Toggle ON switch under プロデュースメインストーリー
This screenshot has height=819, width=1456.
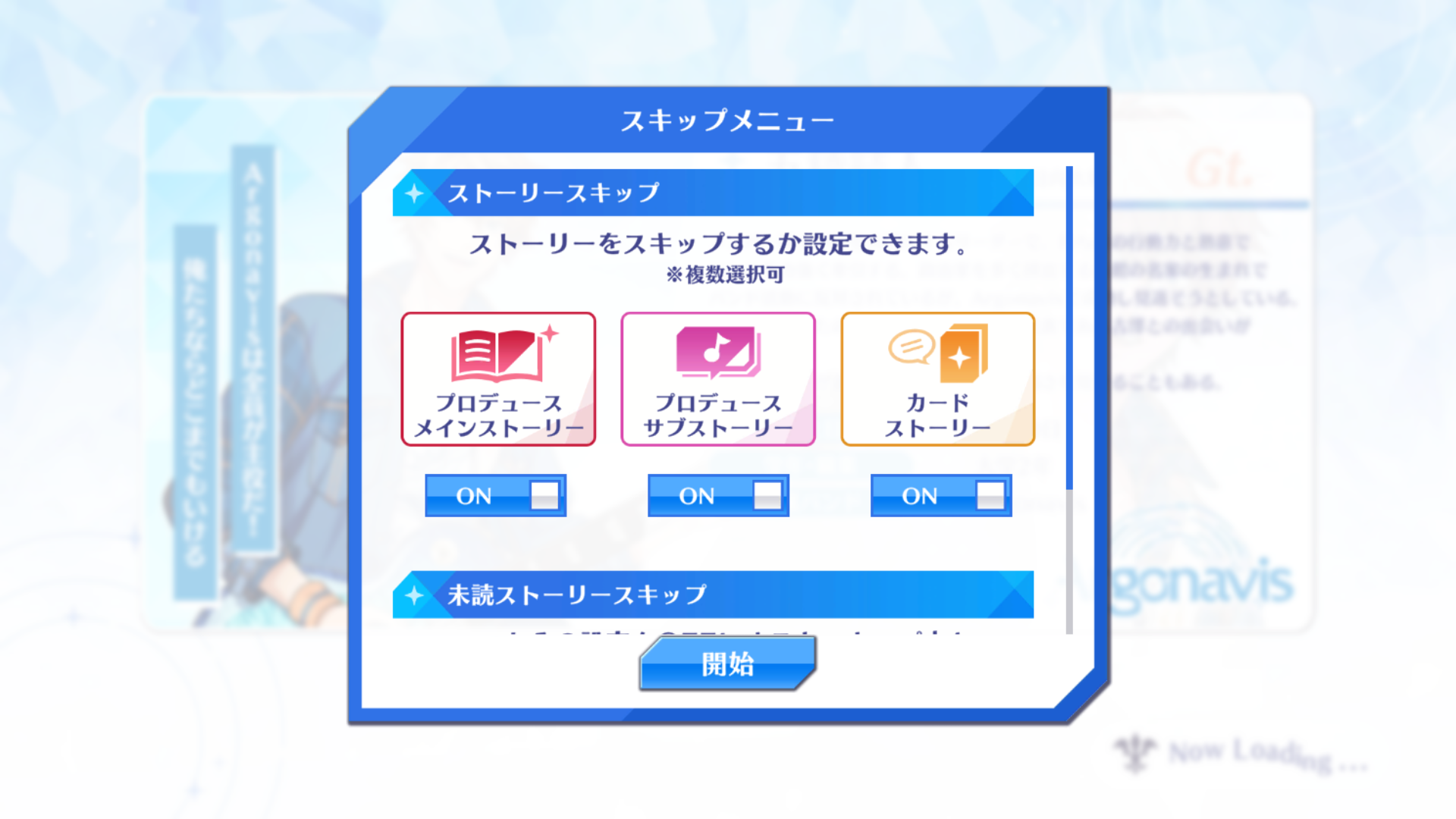pyautogui.click(x=495, y=496)
